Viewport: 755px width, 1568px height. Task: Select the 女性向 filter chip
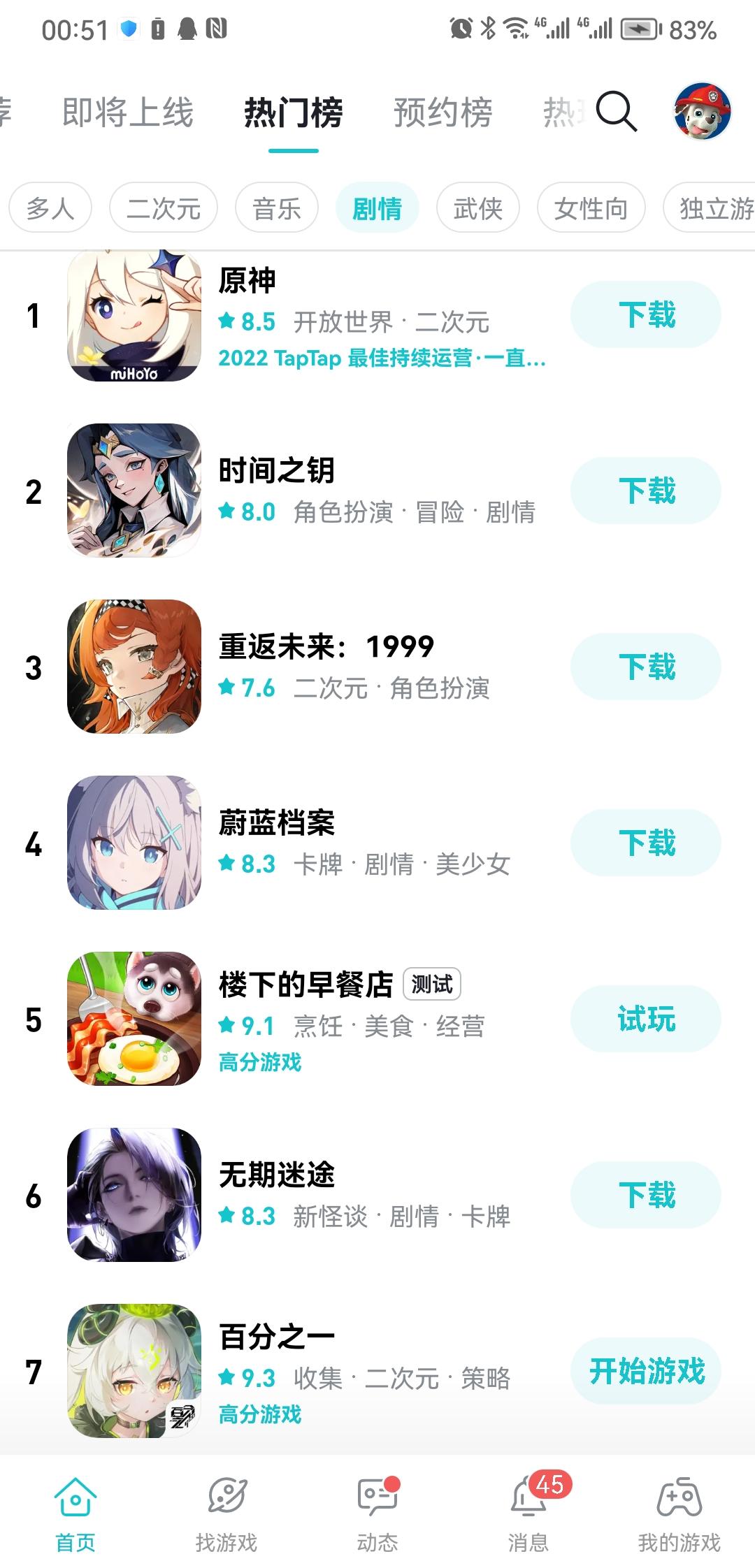pyautogui.click(x=591, y=208)
